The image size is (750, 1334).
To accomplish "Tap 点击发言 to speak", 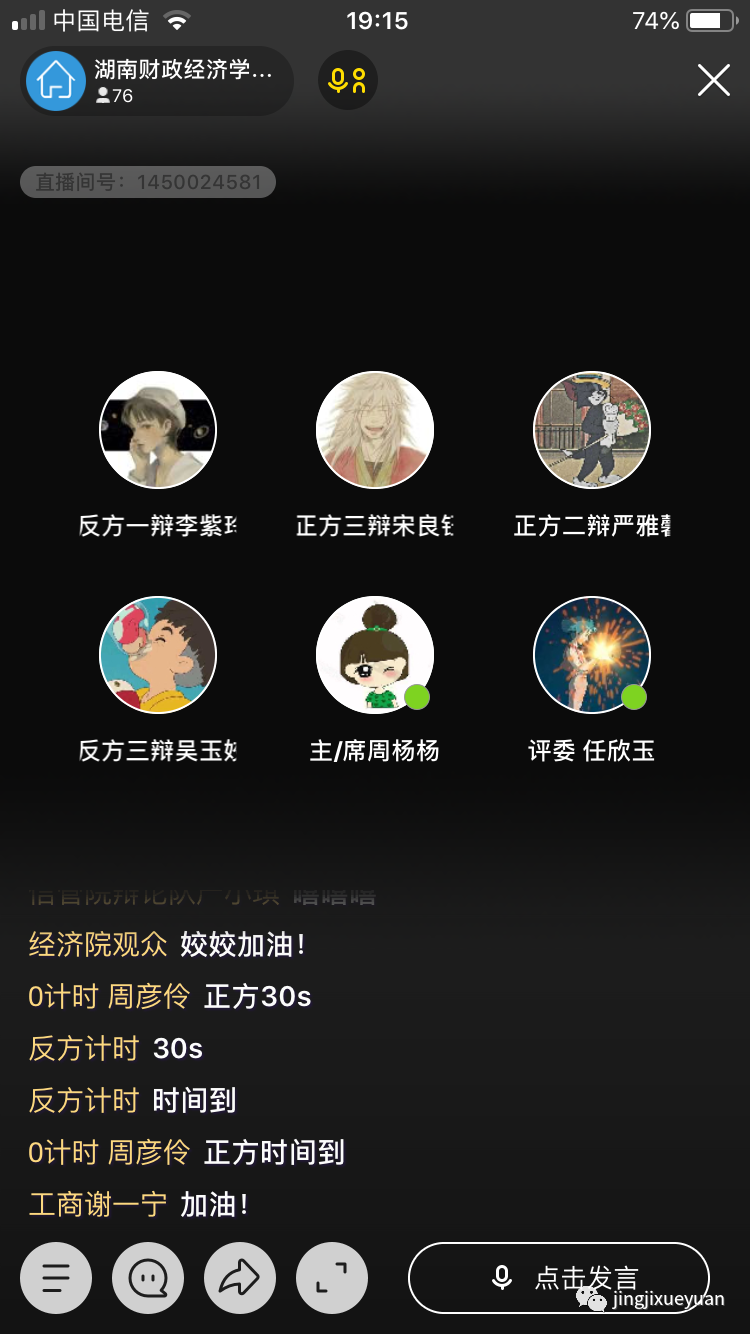I will pos(558,1277).
